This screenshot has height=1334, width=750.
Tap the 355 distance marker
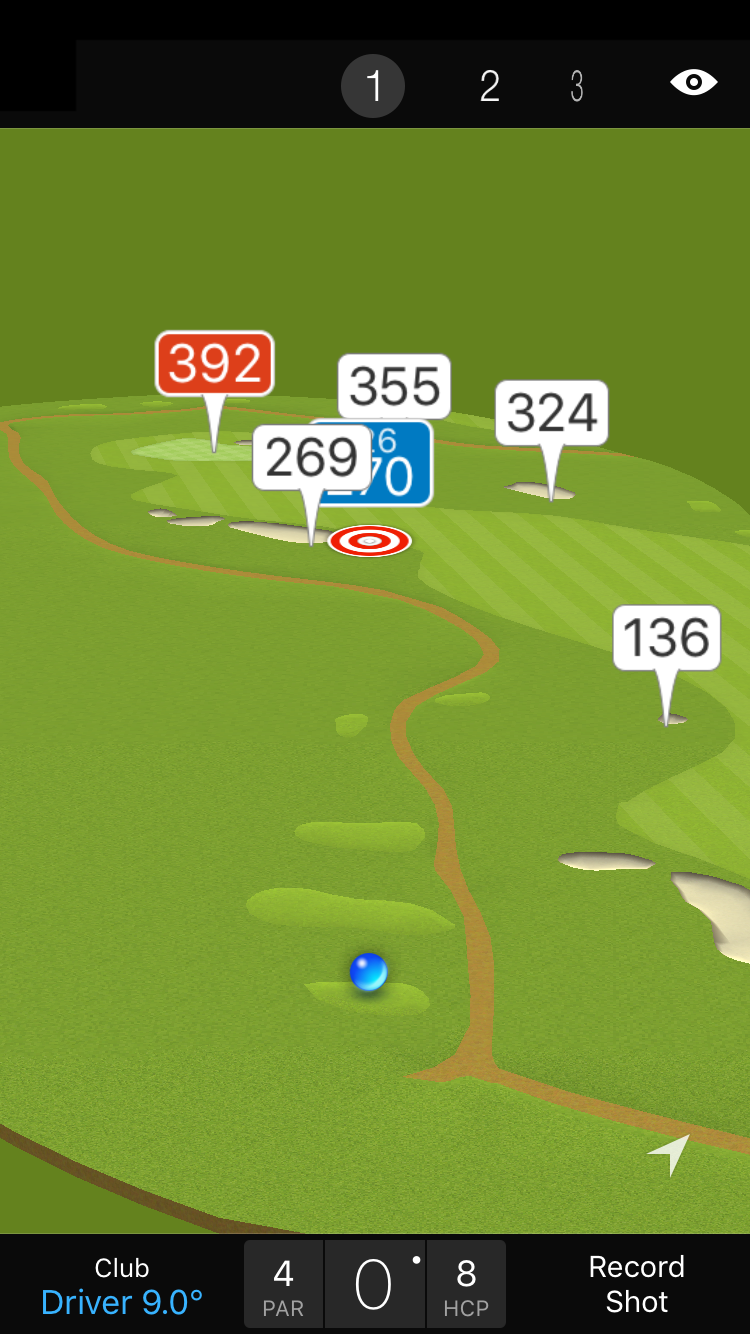tap(394, 385)
